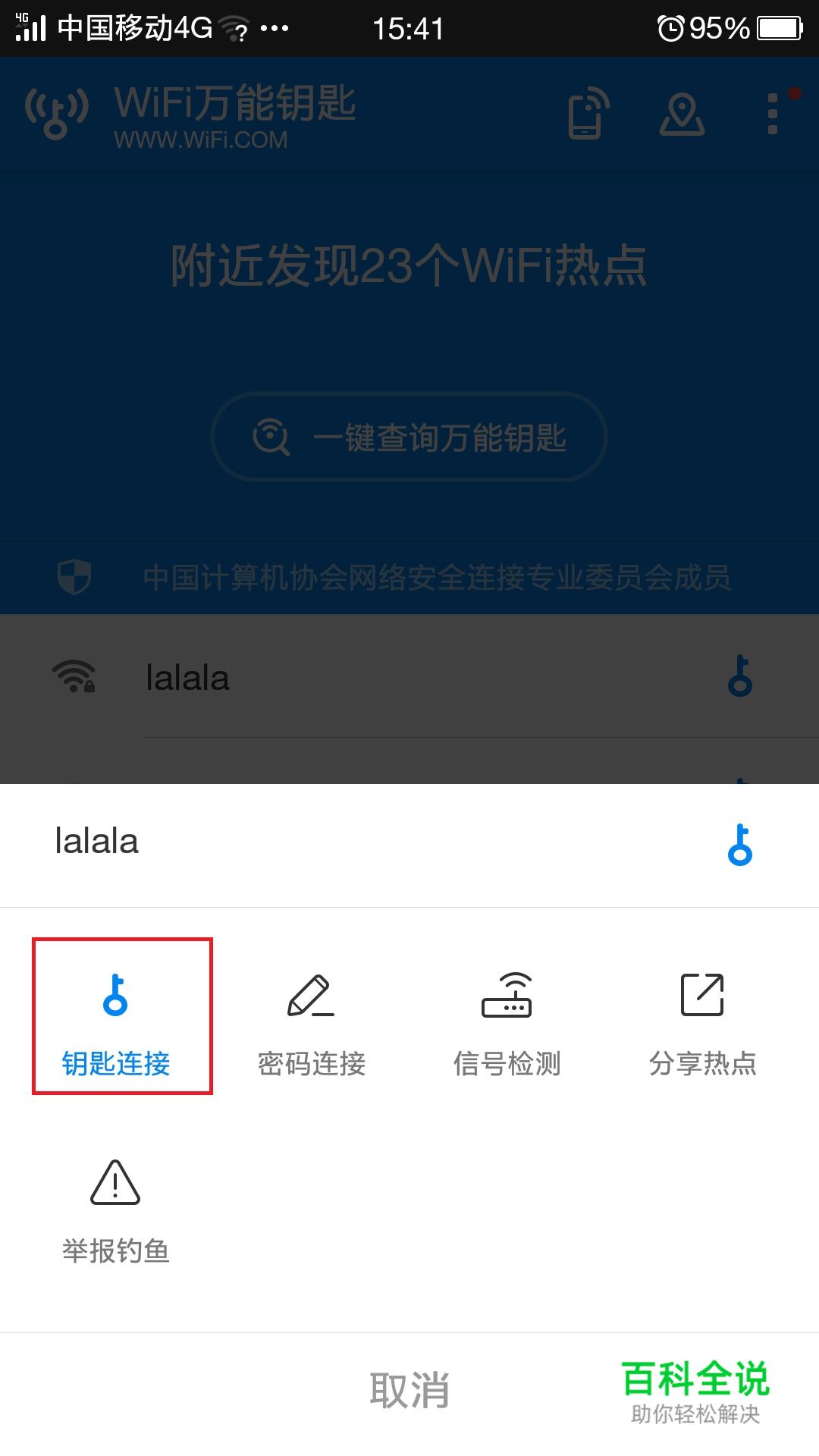The width and height of the screenshot is (819, 1456).
Task: Tap 分享热点 share hotspot
Action: pos(702,1024)
